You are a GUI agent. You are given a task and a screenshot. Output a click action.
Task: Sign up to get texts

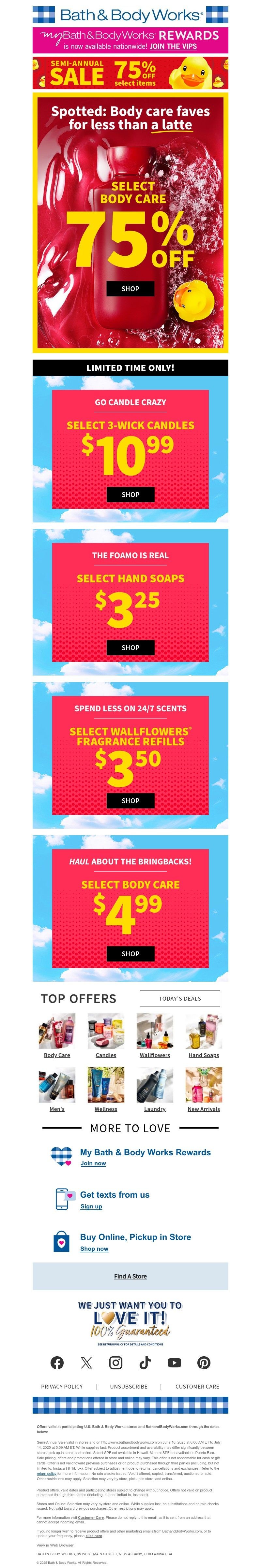point(91,1206)
